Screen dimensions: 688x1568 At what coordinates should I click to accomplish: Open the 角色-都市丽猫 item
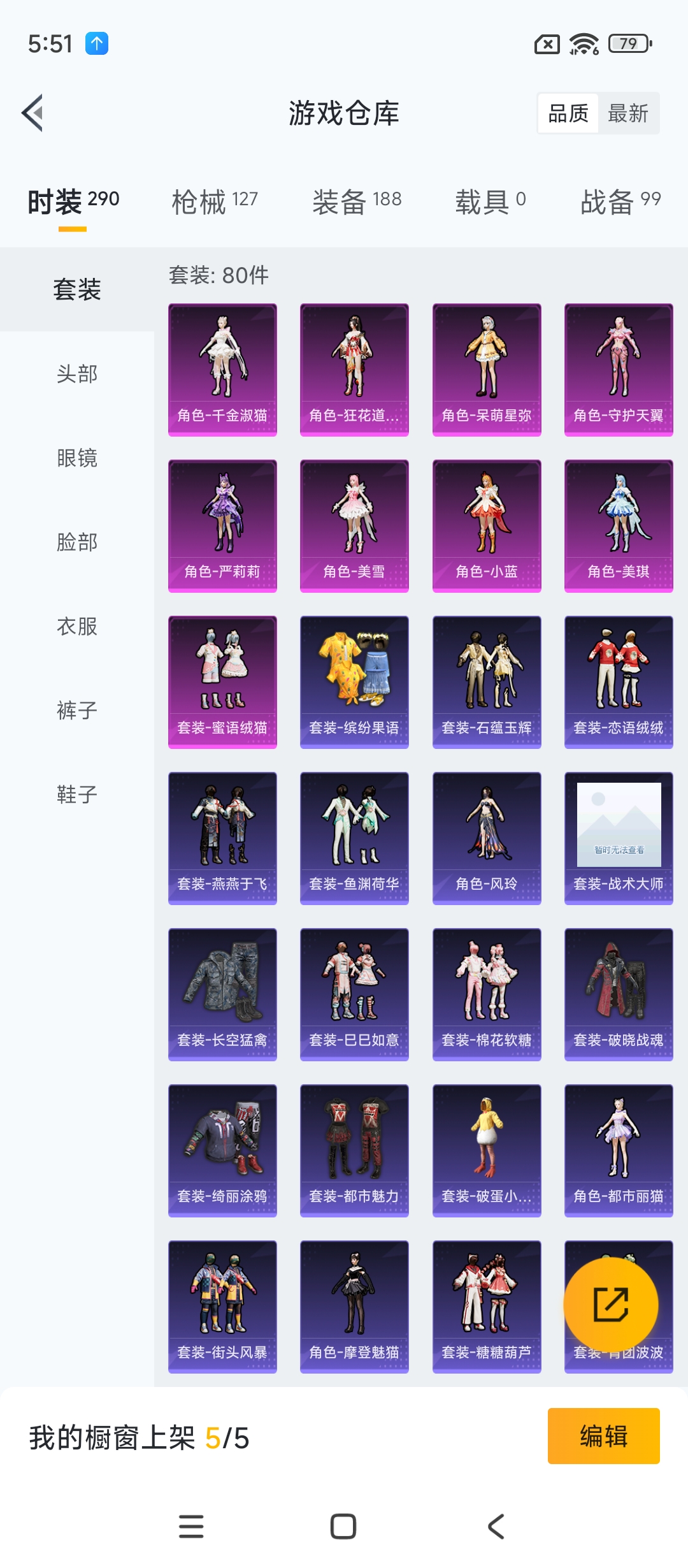(x=619, y=1151)
